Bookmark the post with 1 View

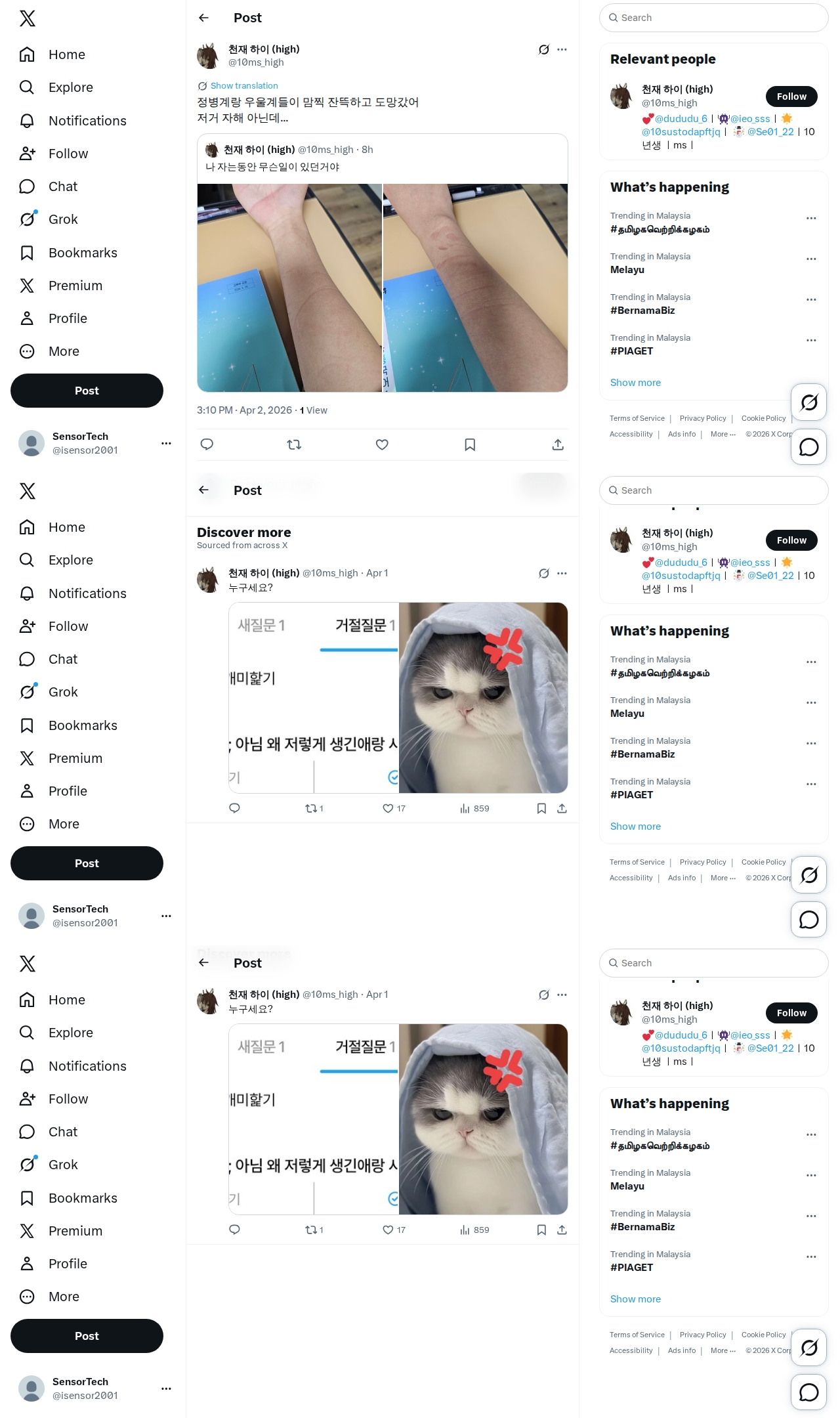click(x=470, y=444)
